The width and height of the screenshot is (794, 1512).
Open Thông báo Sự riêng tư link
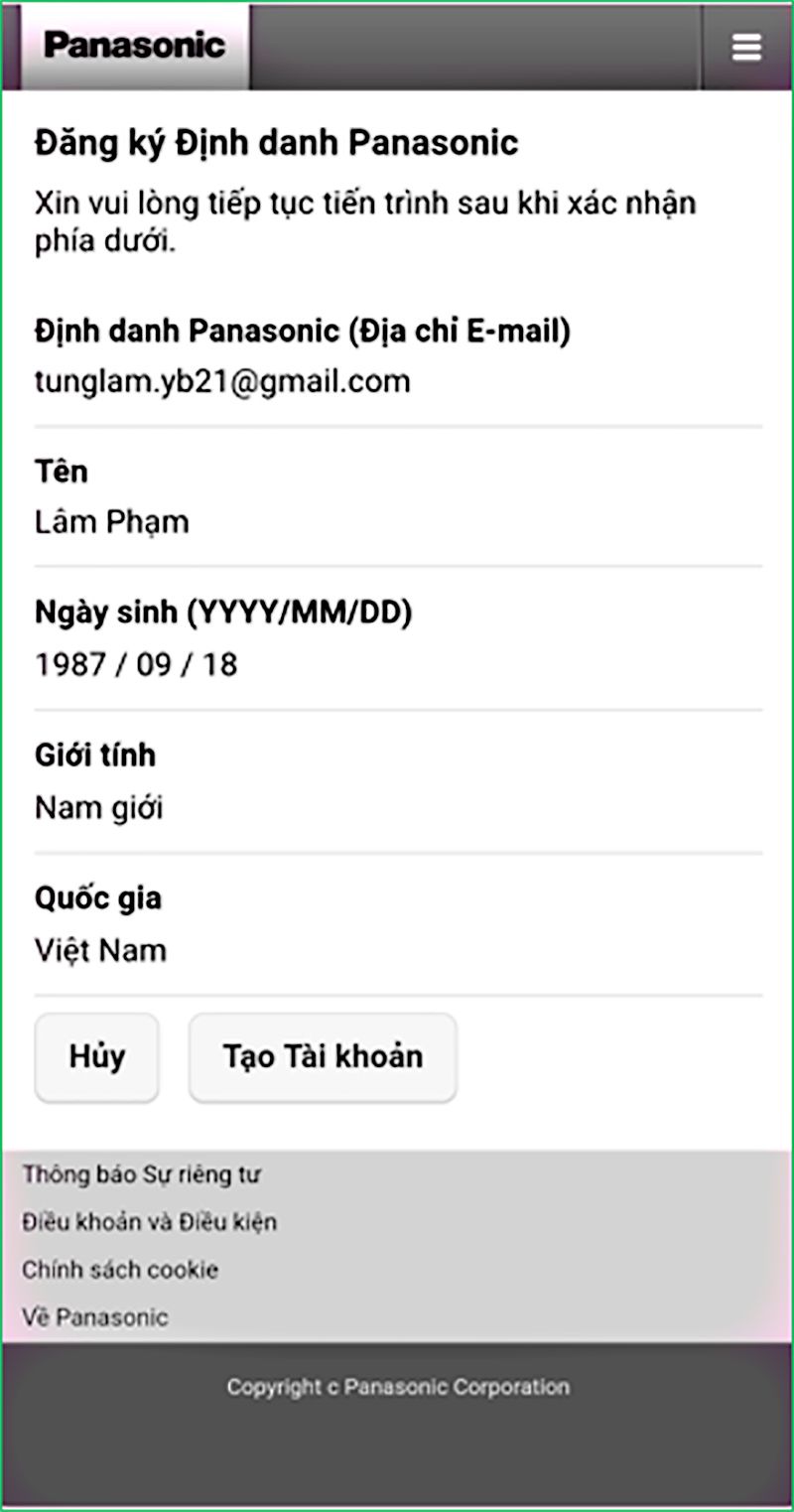(x=141, y=1174)
